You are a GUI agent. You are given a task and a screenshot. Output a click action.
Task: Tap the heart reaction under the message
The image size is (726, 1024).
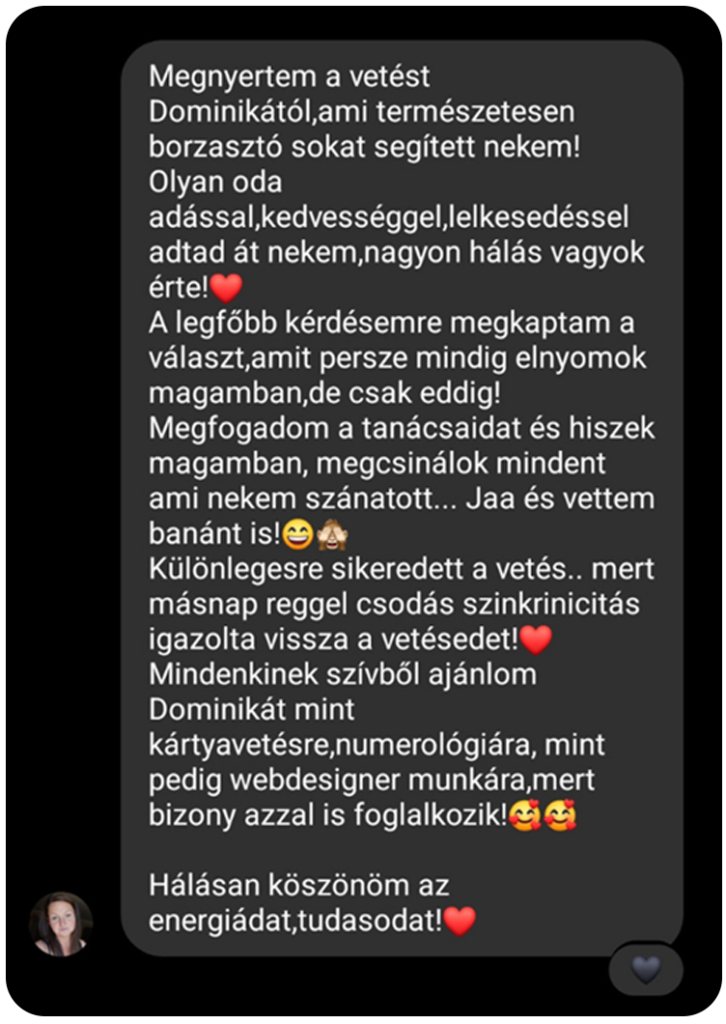pyautogui.click(x=647, y=968)
